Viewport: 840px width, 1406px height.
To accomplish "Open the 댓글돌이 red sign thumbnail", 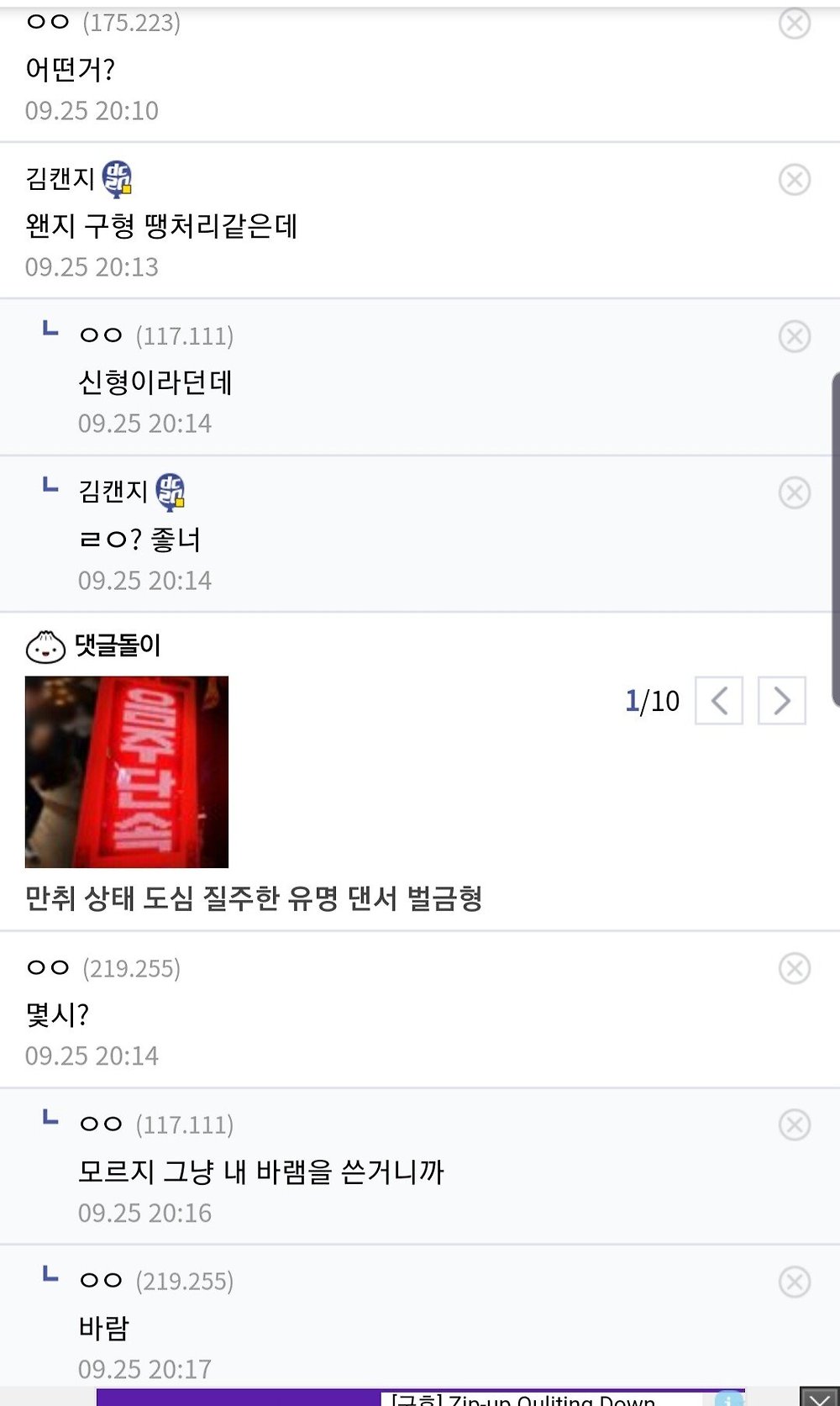I will click(127, 771).
